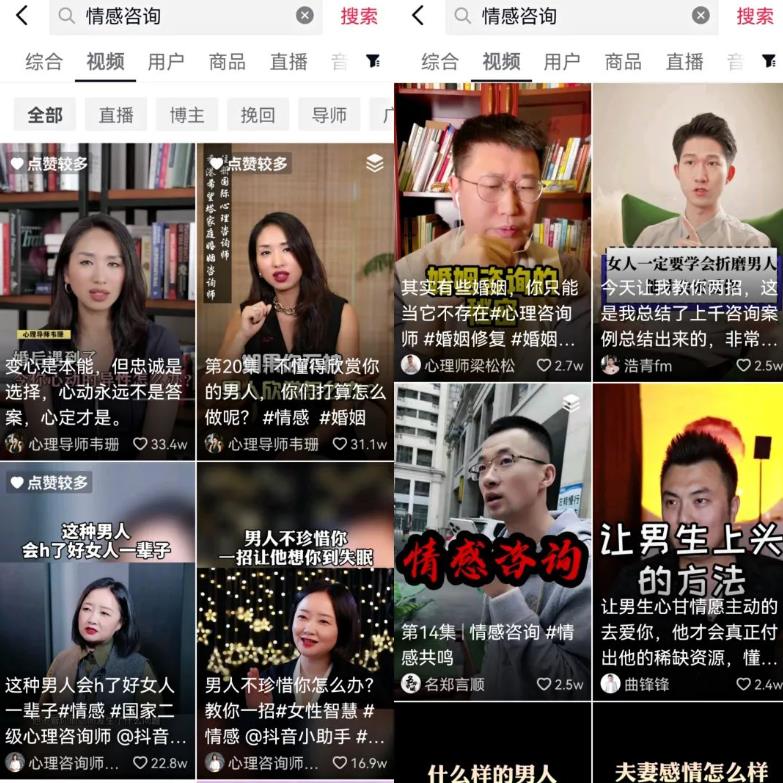This screenshot has height=783, width=783.
Task: Choose the 导师 filter chip
Action: pyautogui.click(x=329, y=115)
